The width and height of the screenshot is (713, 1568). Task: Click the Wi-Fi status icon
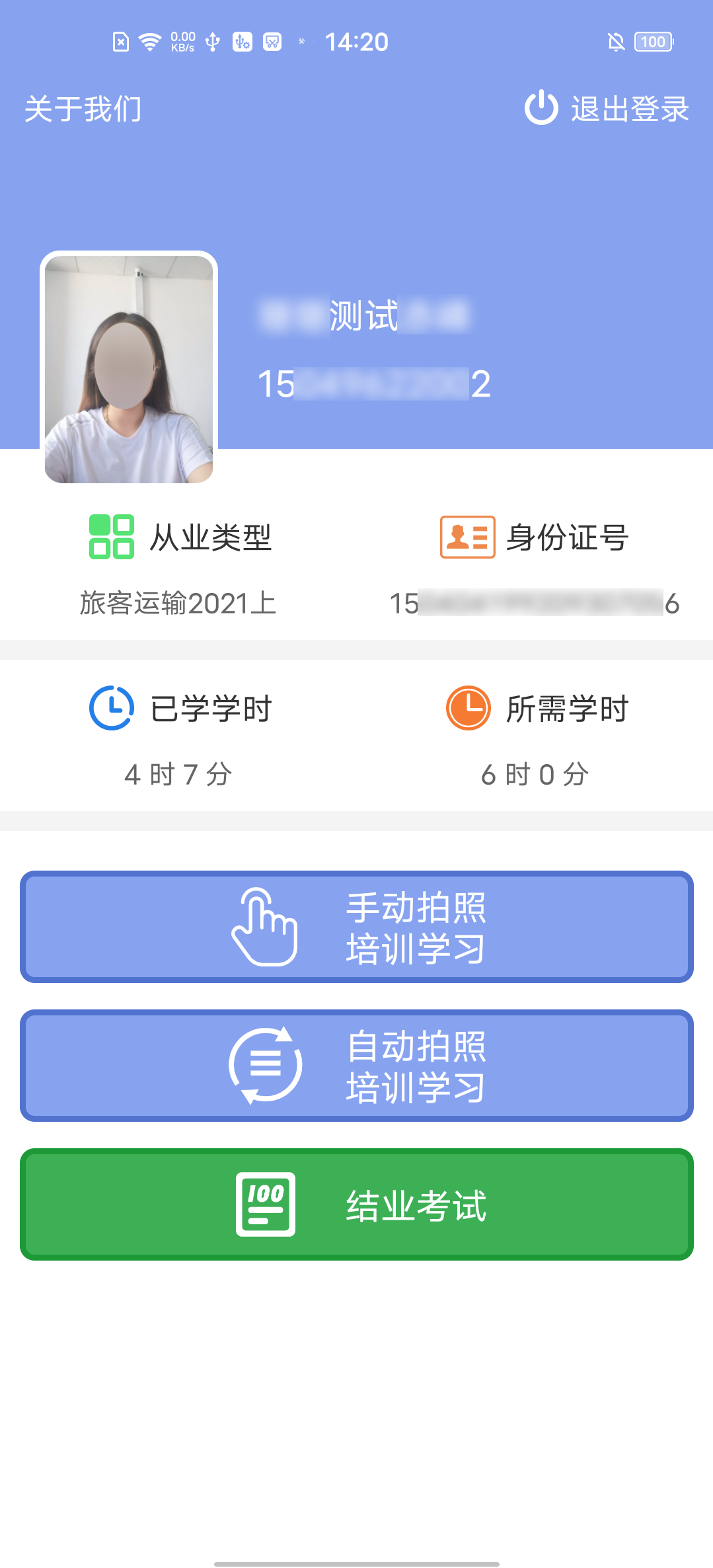[x=149, y=41]
